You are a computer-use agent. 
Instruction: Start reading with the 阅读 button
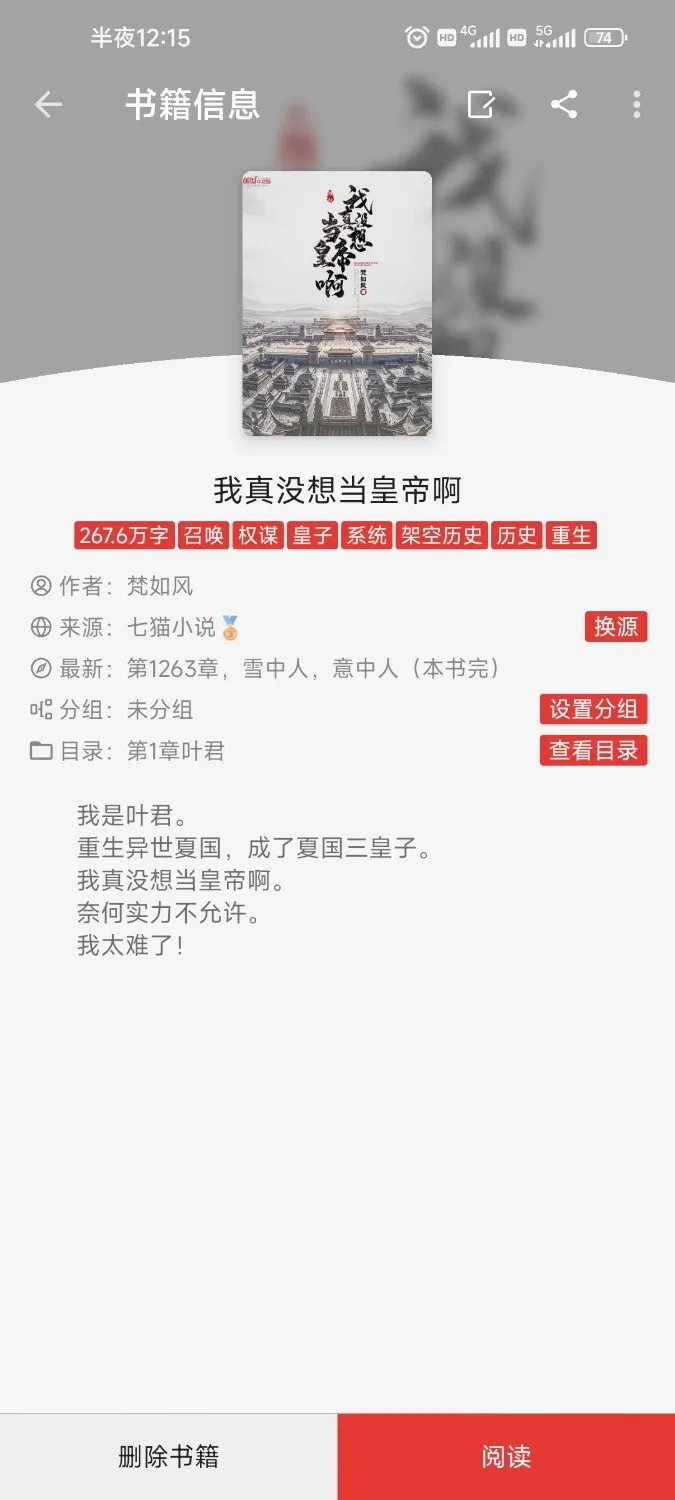[506, 1457]
